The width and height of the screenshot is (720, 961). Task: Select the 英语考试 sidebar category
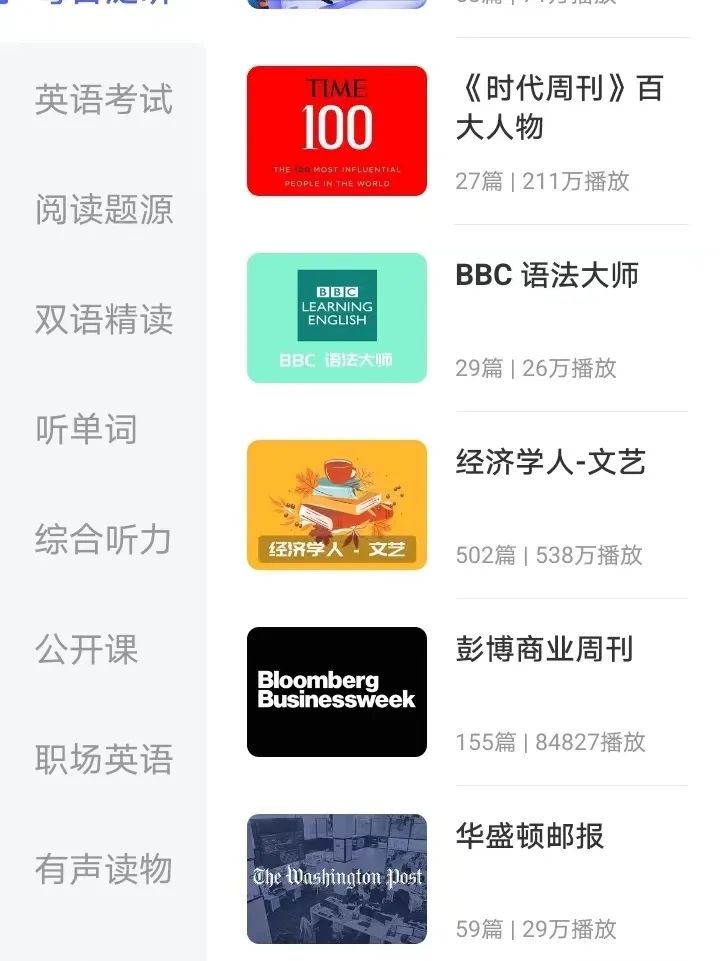(x=104, y=100)
